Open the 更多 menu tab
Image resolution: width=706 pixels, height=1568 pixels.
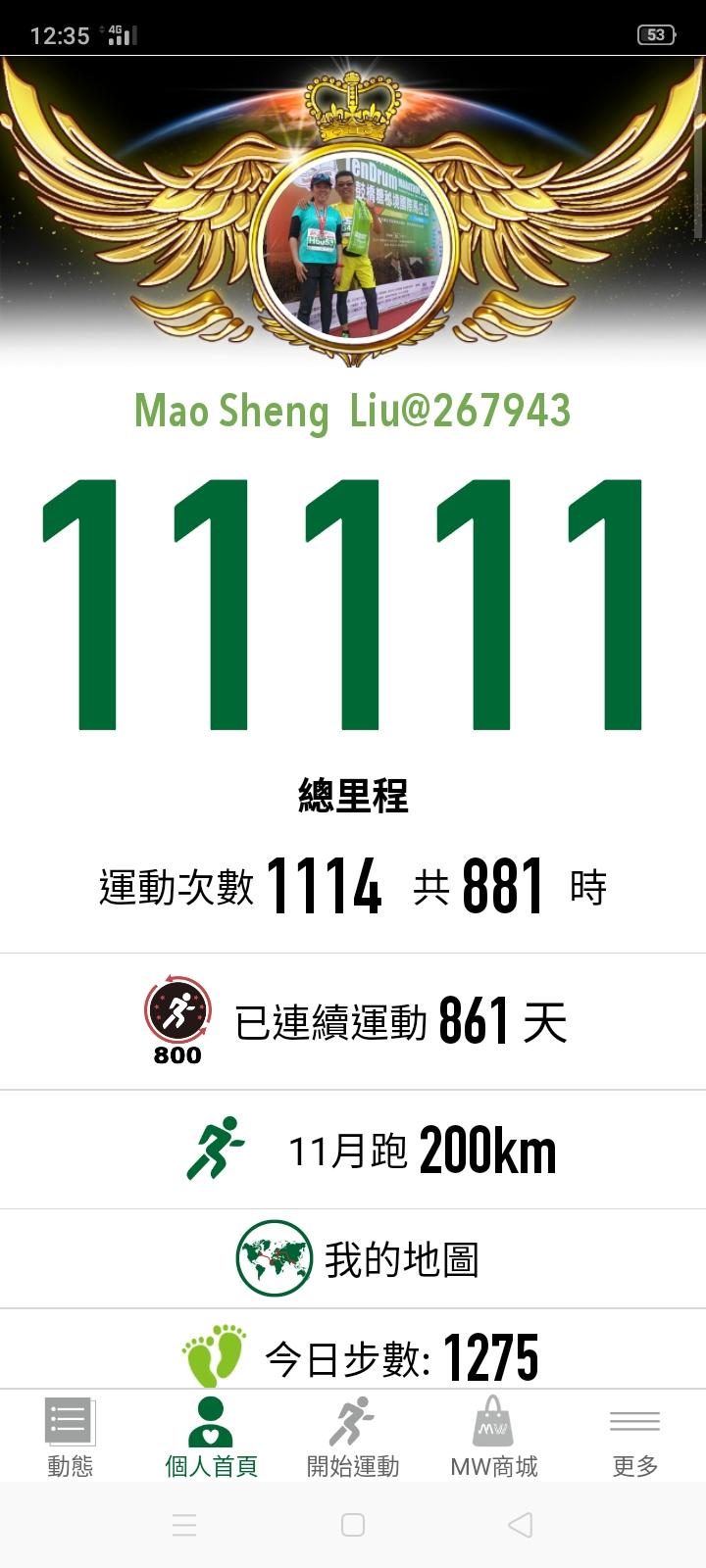[635, 1437]
